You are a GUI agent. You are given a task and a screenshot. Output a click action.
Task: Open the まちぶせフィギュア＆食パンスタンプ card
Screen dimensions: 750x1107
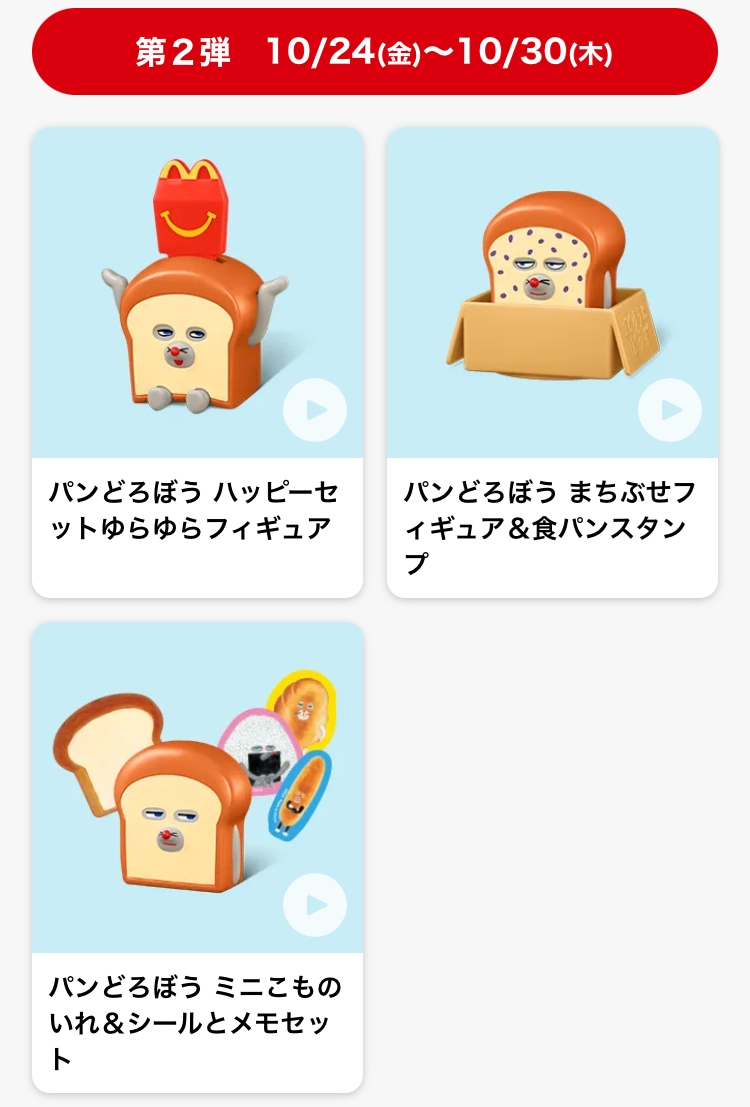point(552,362)
